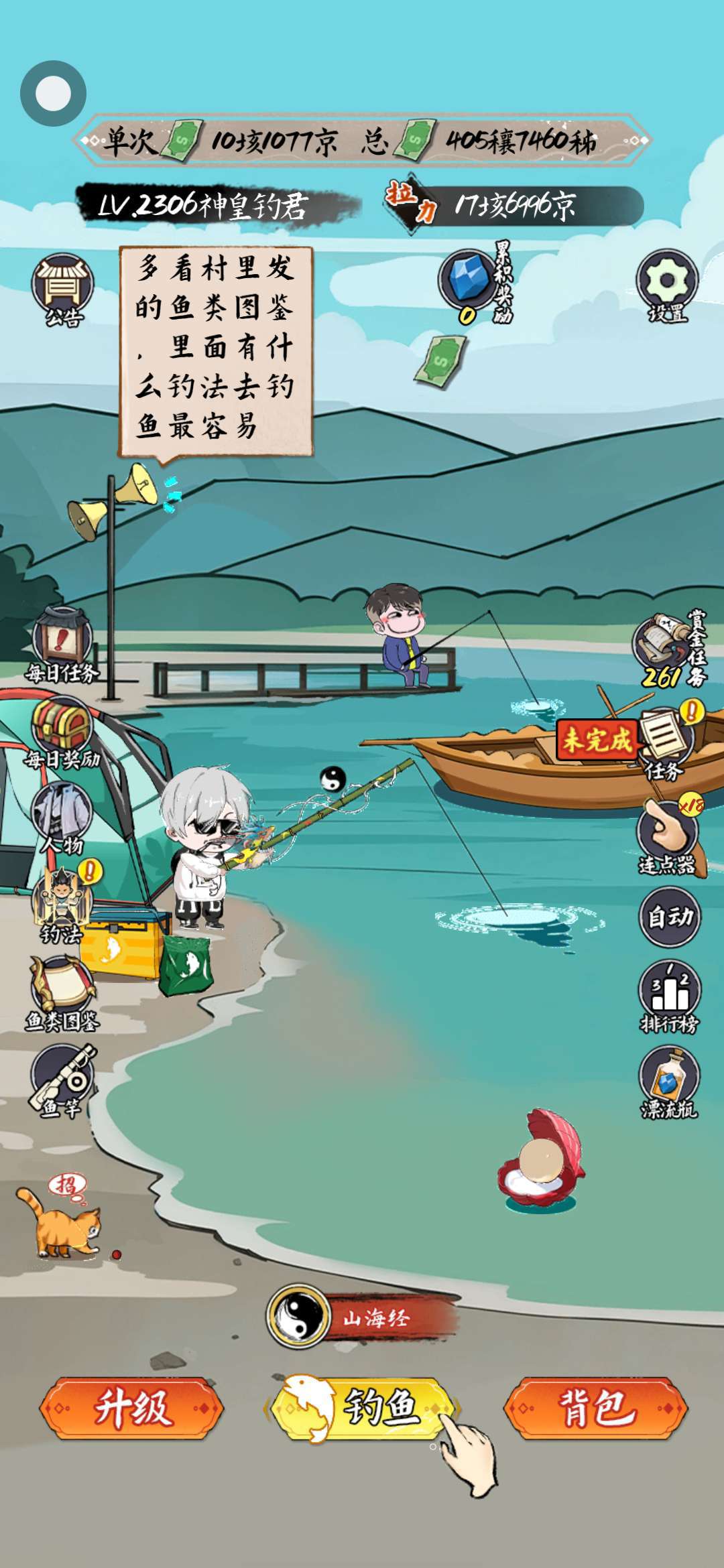Open the 公告 announcements icon
This screenshot has width=724, height=1568.
62,287
